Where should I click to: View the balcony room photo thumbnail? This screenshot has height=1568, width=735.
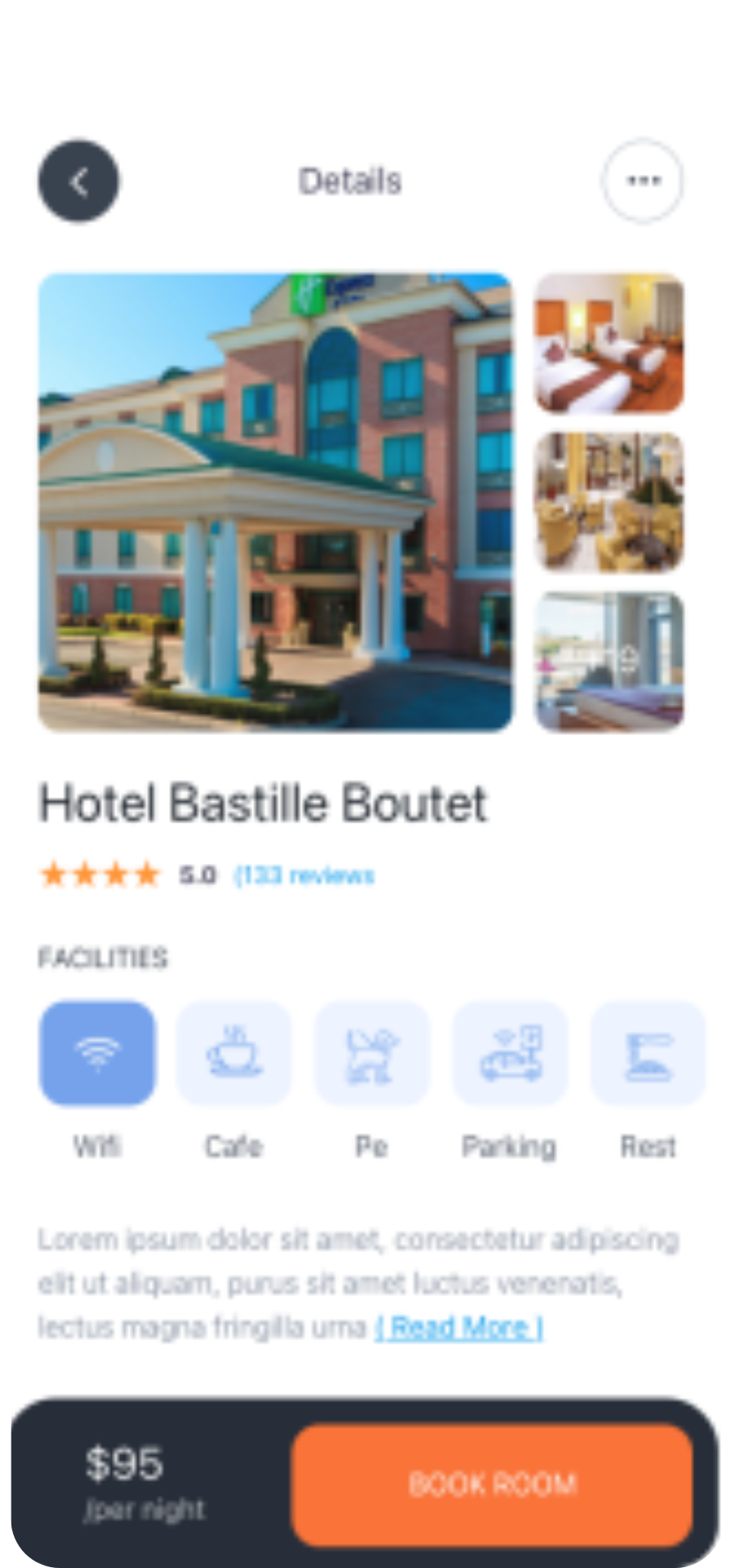[609, 661]
